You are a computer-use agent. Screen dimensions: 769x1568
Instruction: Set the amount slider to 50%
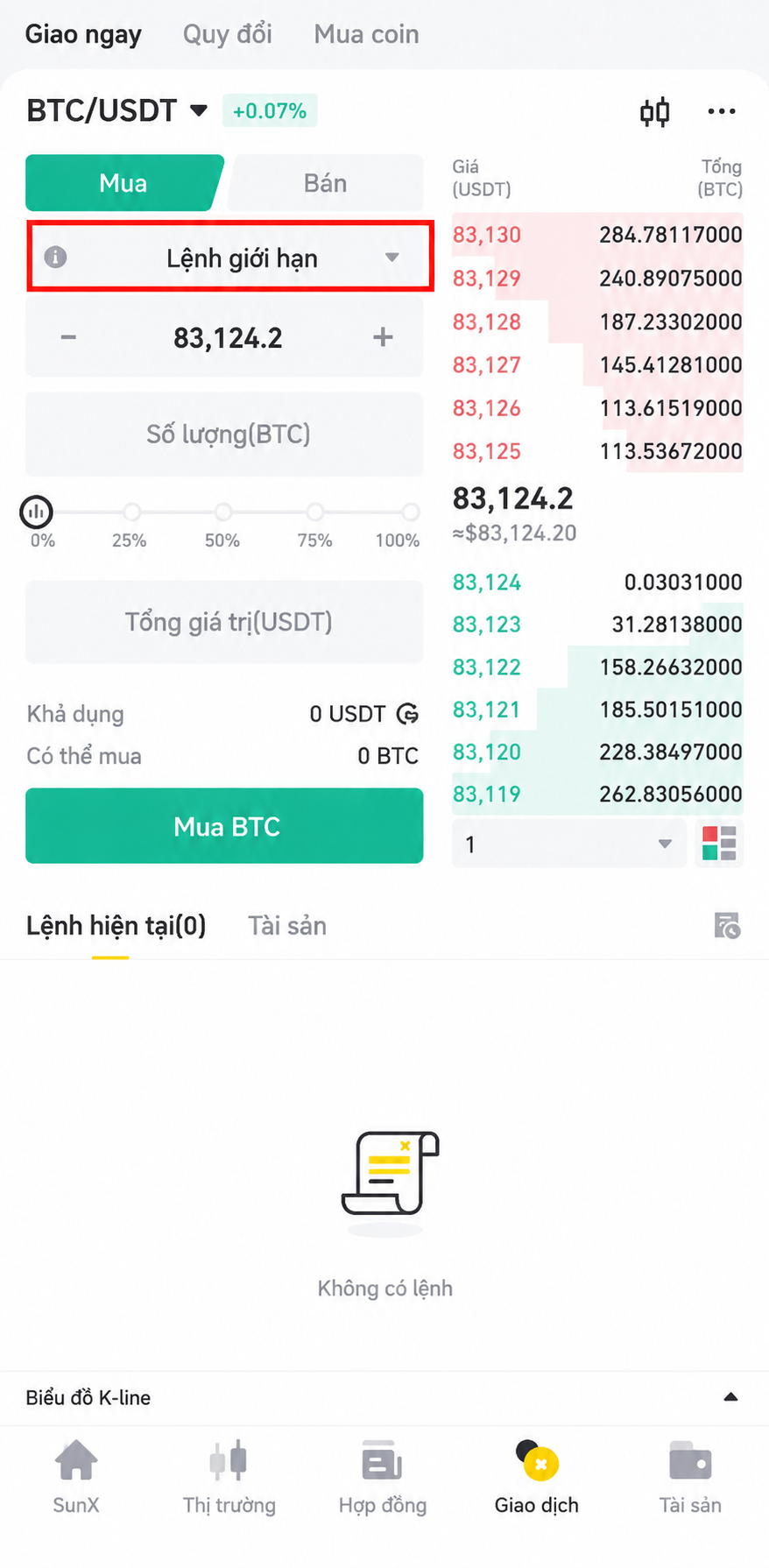click(x=223, y=512)
